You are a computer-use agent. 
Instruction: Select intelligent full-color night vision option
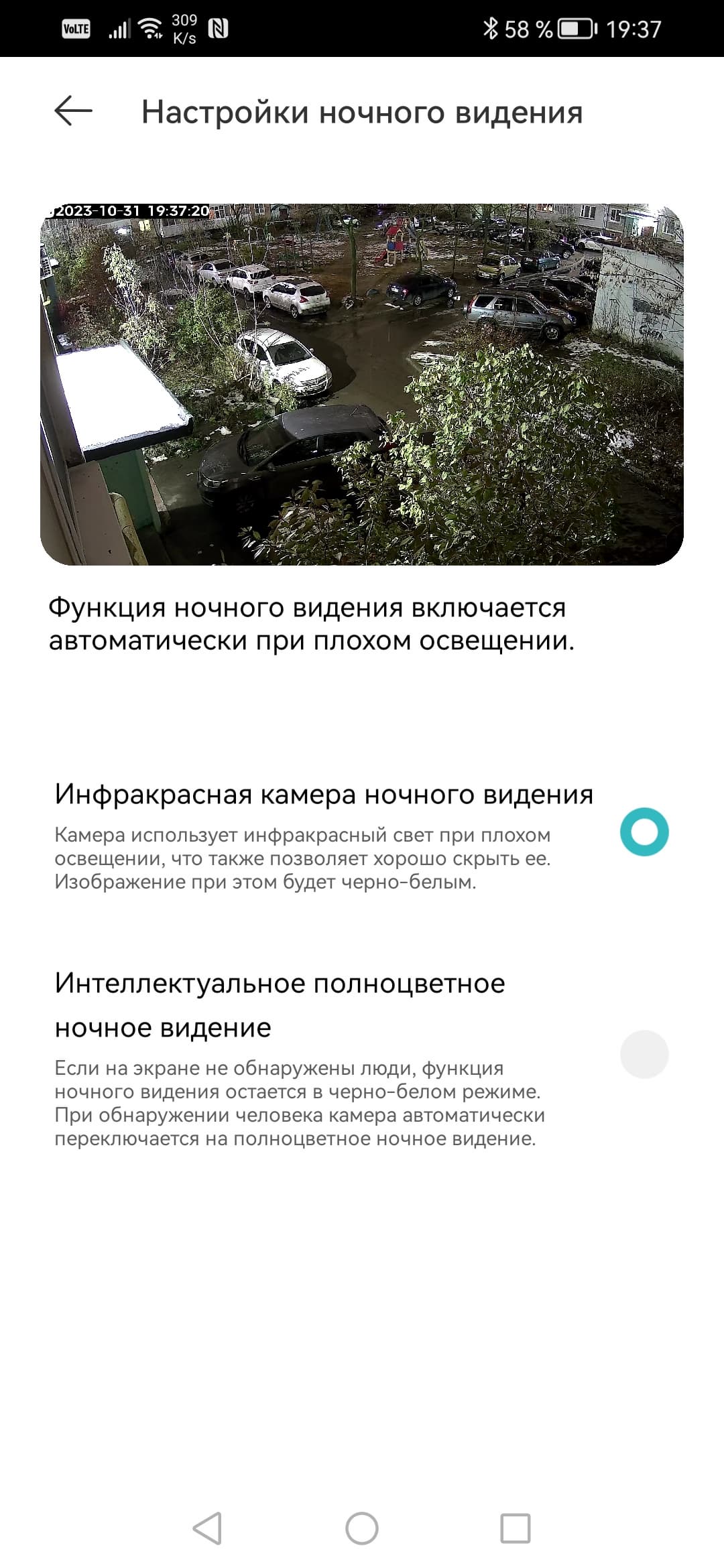pos(644,1054)
